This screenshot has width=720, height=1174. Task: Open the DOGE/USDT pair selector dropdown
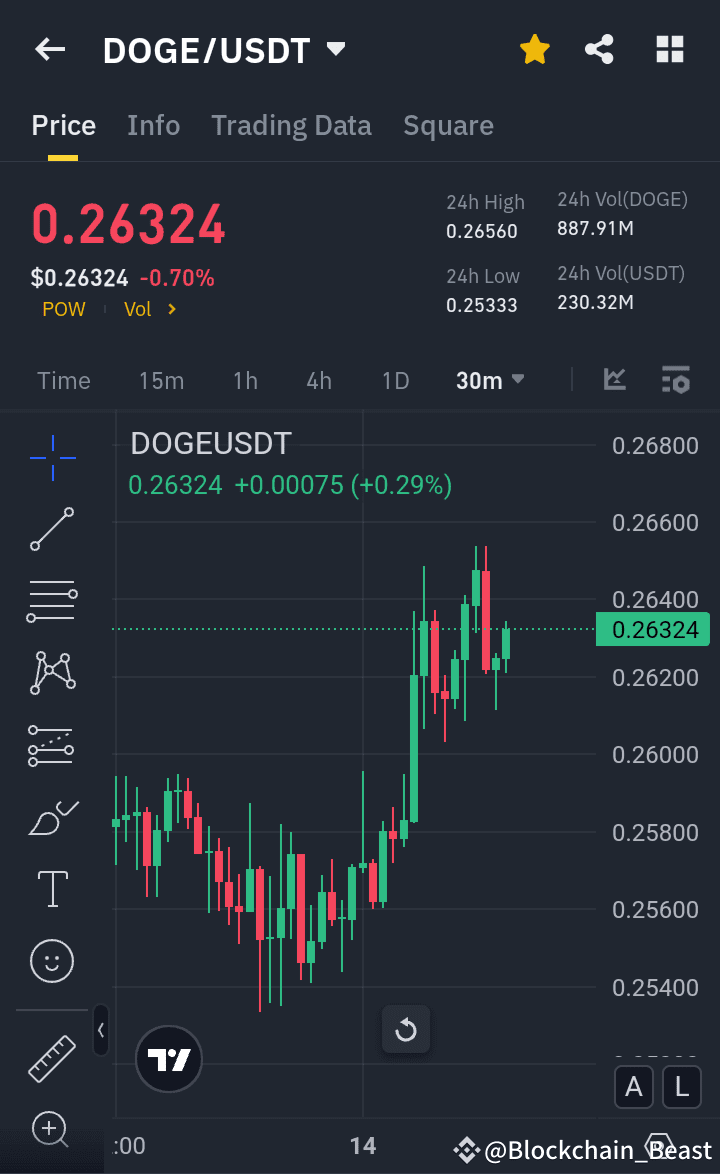(x=335, y=47)
